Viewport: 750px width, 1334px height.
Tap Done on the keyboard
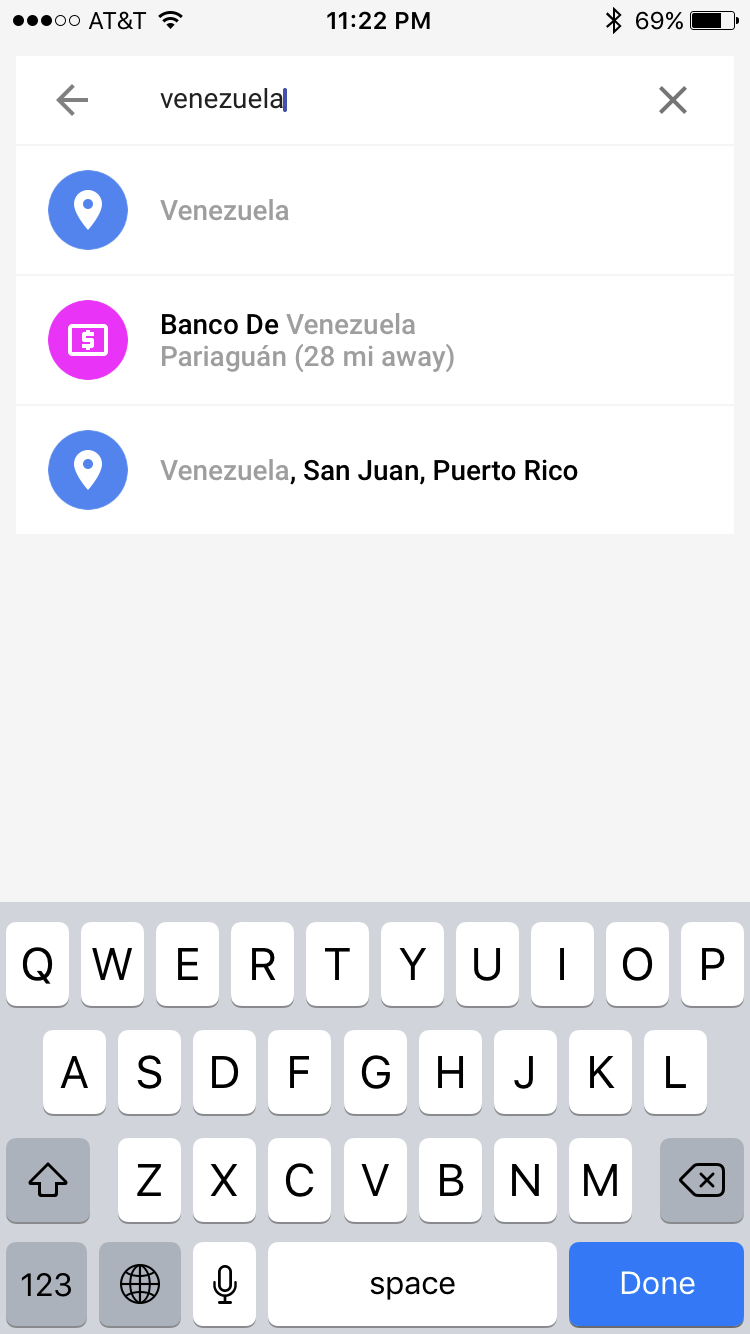point(656,1283)
